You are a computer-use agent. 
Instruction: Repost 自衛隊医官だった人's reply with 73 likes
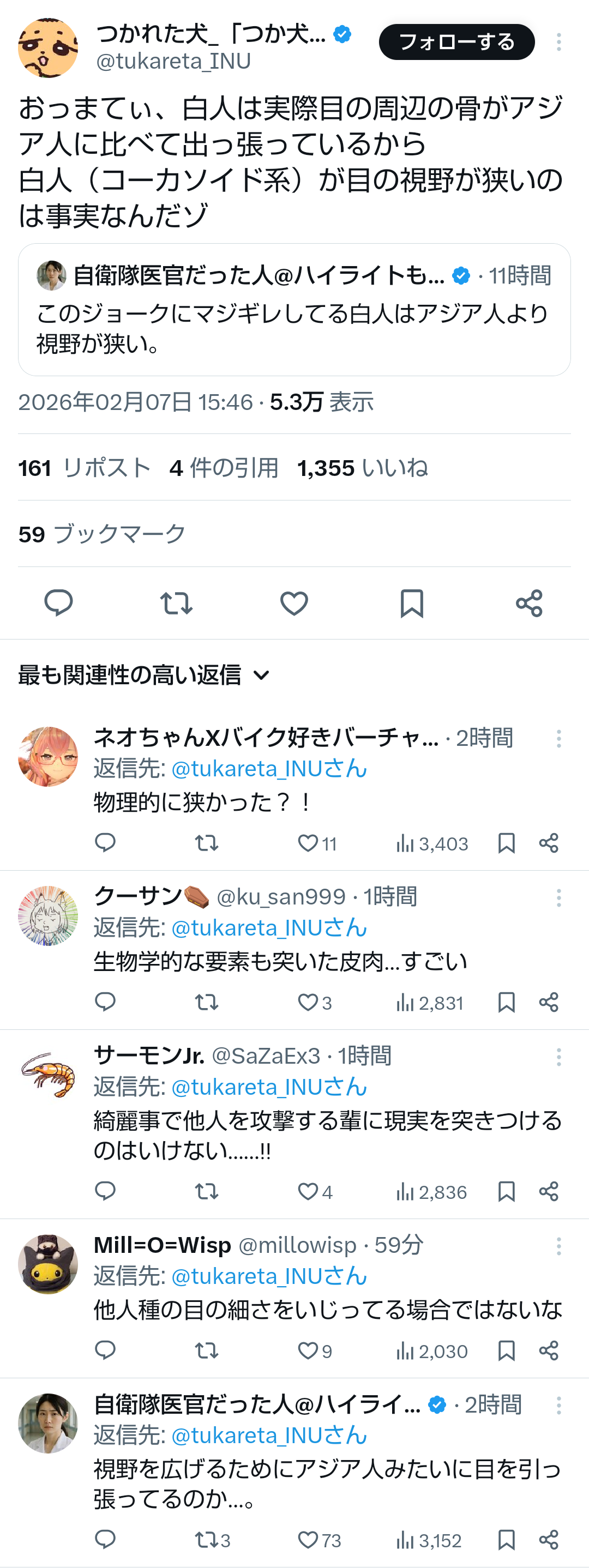click(x=207, y=1540)
